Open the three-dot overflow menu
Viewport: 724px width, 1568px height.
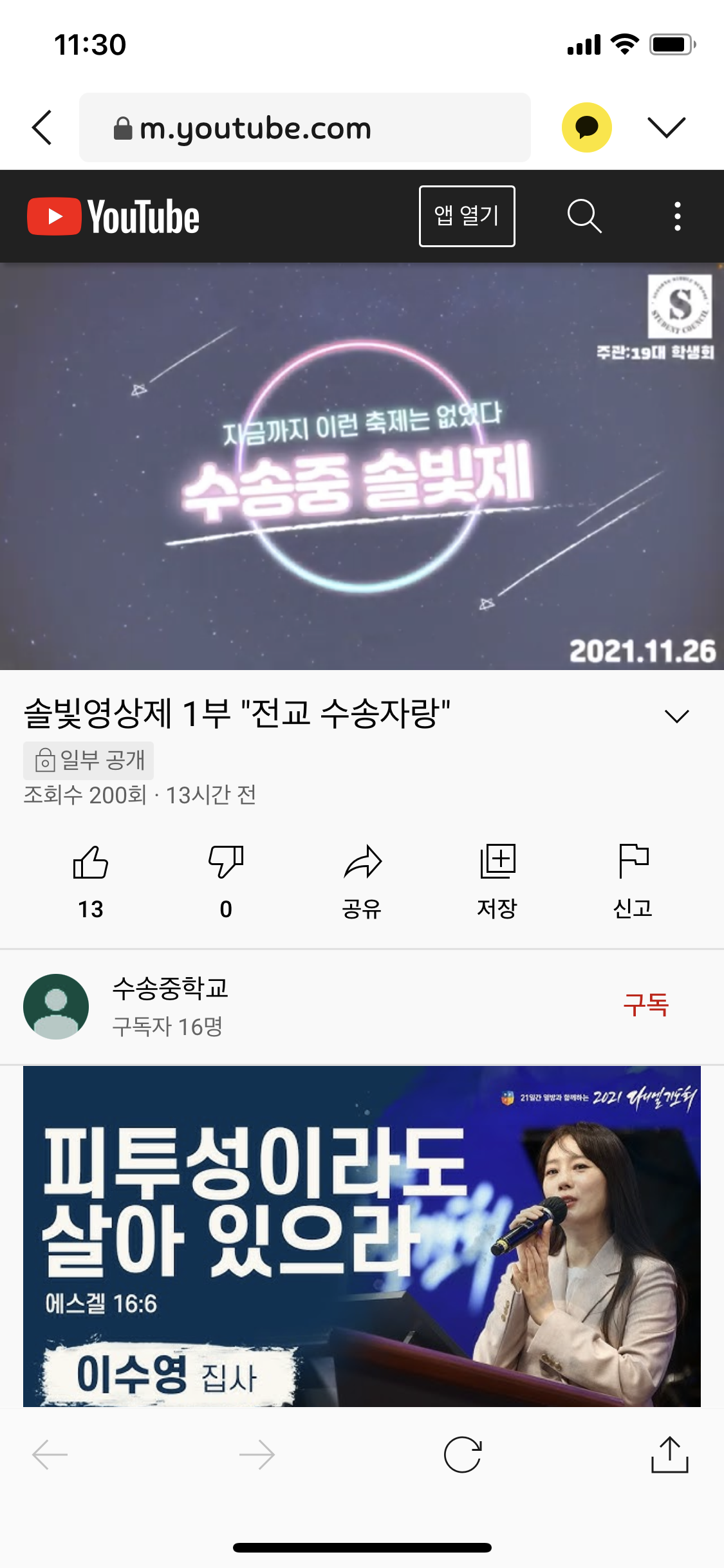pyautogui.click(x=677, y=216)
